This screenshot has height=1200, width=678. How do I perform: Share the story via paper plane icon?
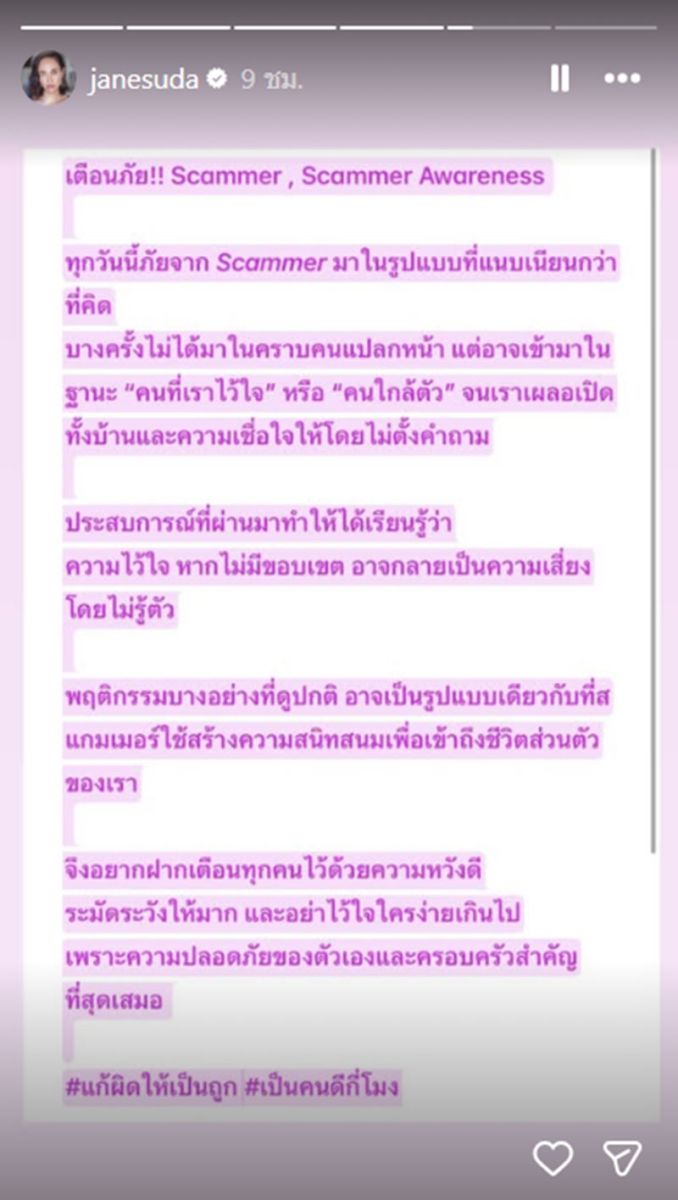[621, 1157]
